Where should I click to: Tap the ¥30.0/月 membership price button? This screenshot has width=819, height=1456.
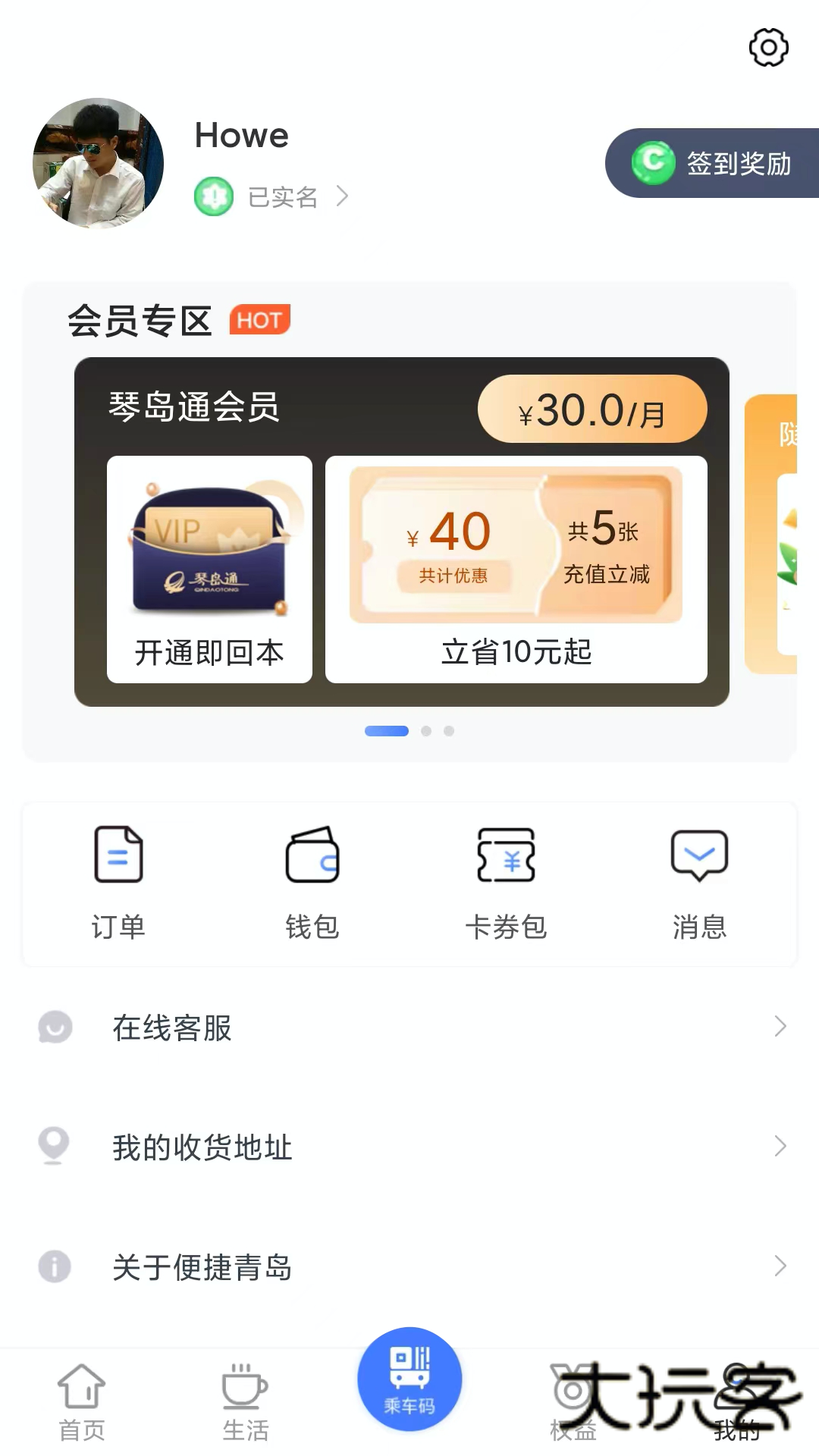point(591,409)
